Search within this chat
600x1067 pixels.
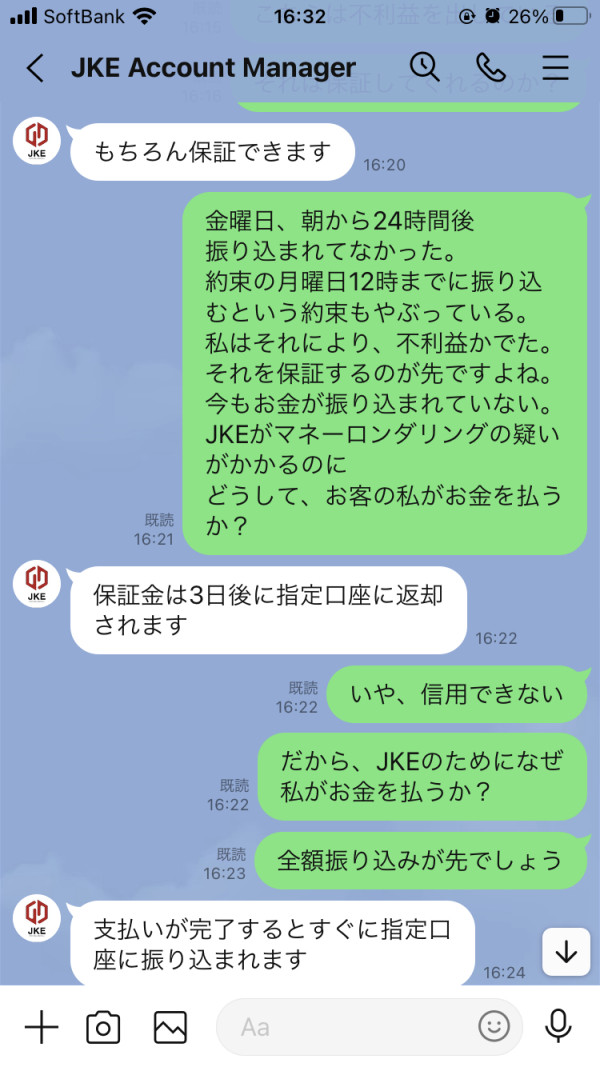click(x=424, y=67)
